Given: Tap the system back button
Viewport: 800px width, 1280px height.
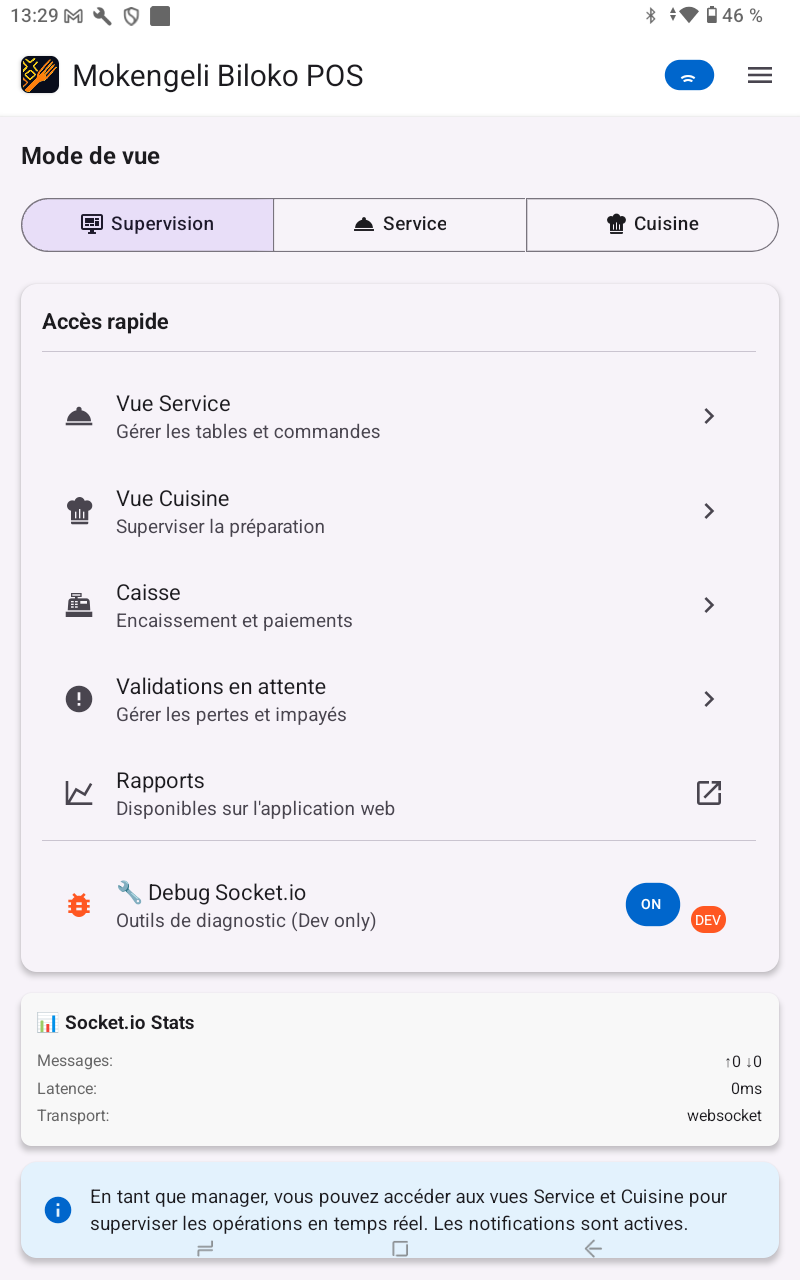Looking at the screenshot, I should [593, 1248].
